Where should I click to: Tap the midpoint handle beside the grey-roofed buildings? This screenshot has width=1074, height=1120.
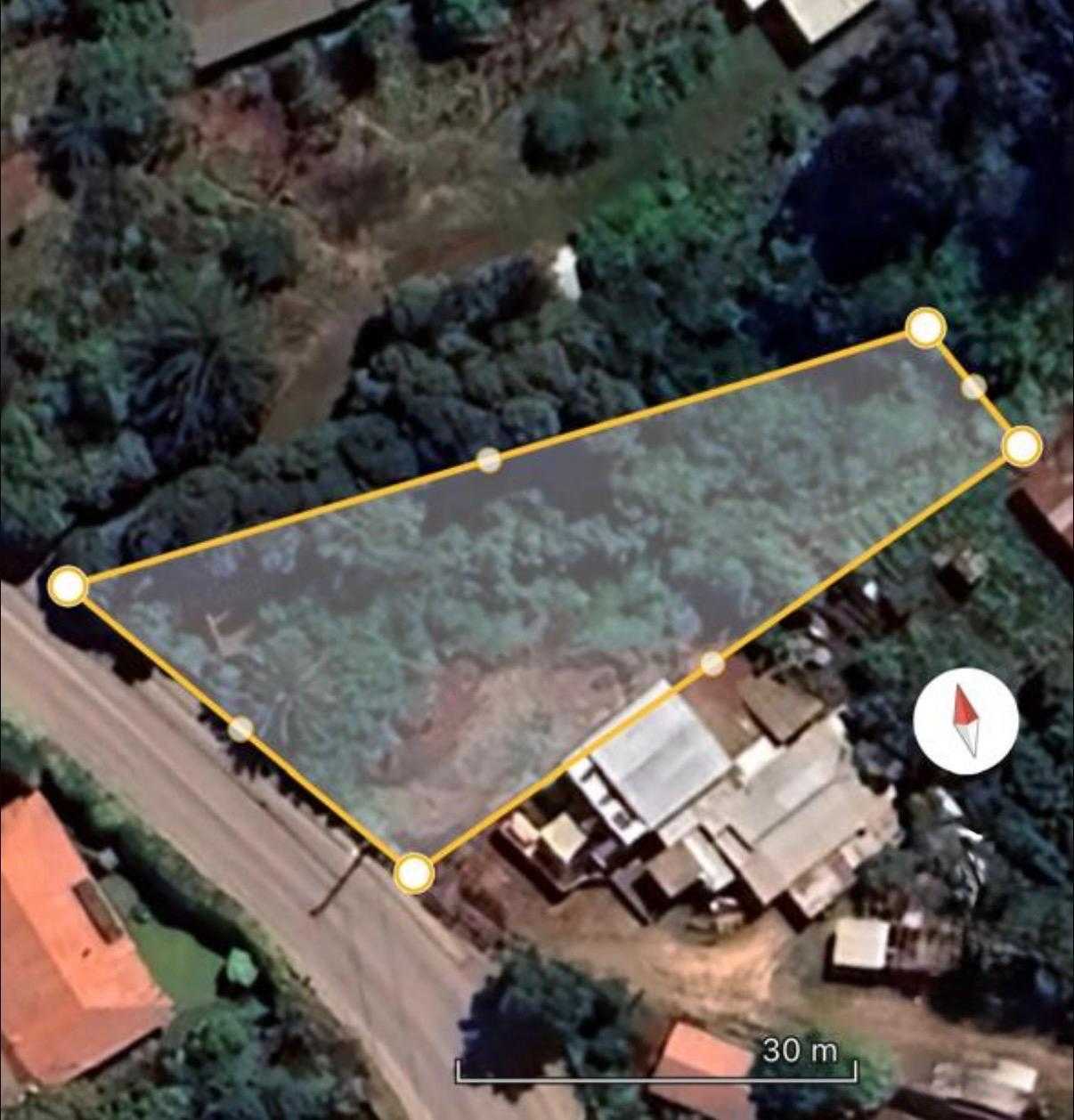point(712,662)
